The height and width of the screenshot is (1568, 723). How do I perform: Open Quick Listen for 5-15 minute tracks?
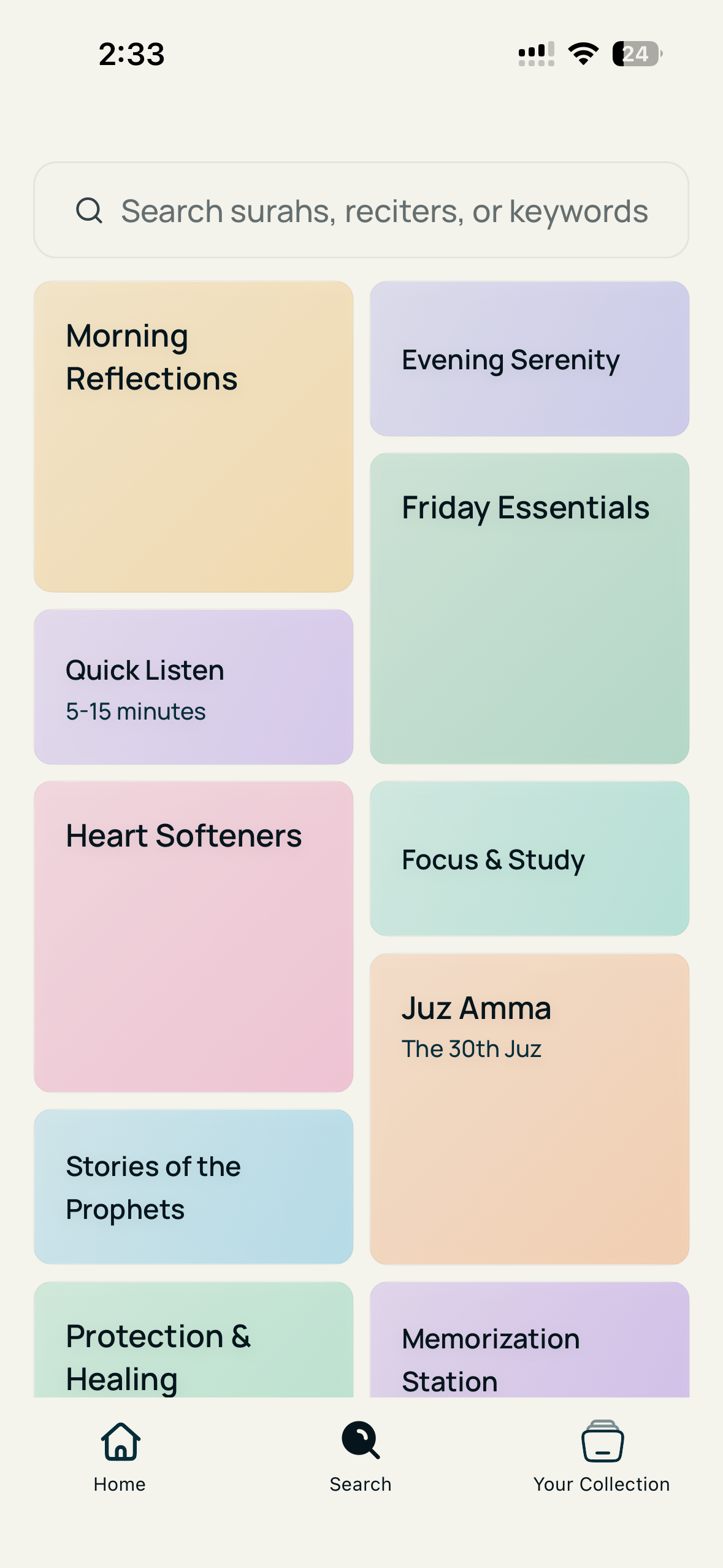194,685
